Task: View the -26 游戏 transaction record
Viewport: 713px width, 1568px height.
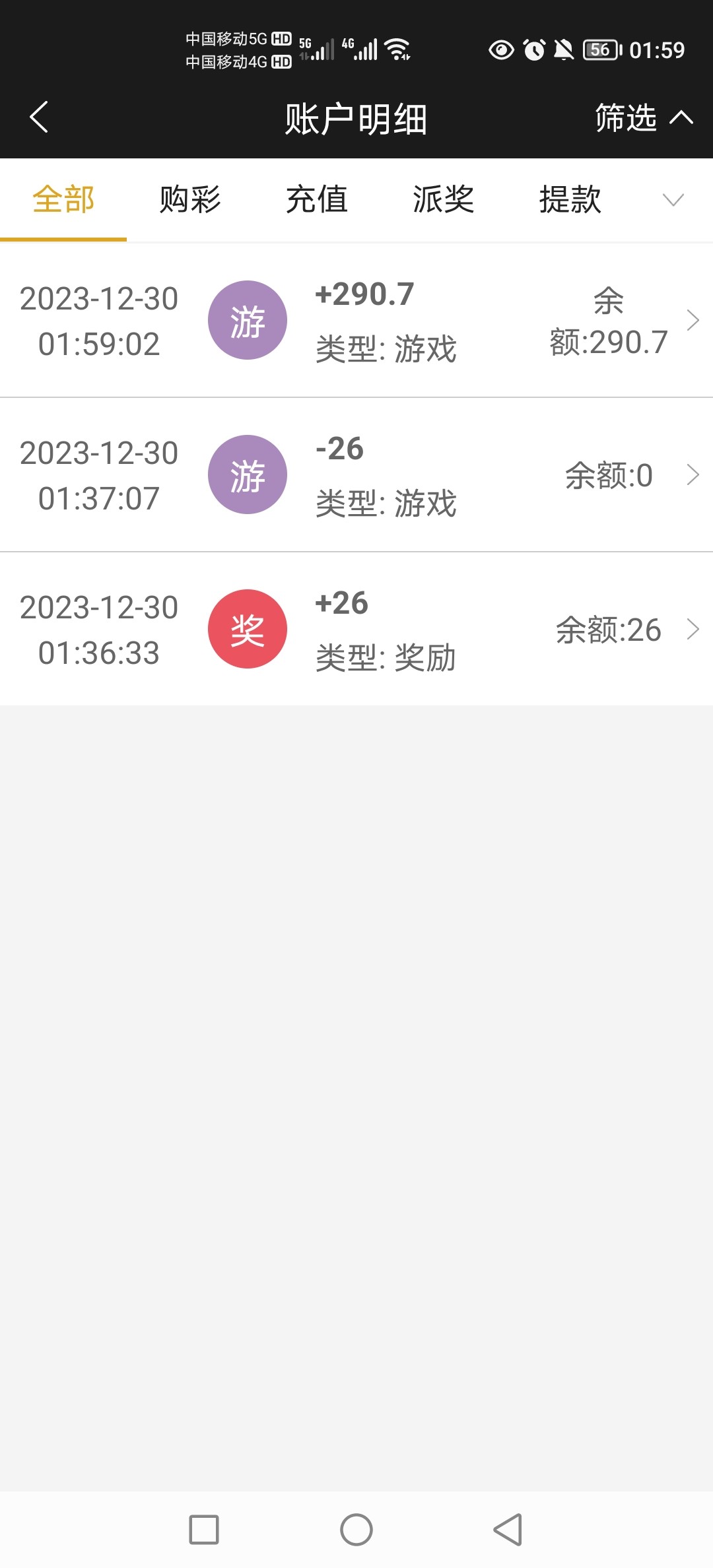Action: point(356,475)
